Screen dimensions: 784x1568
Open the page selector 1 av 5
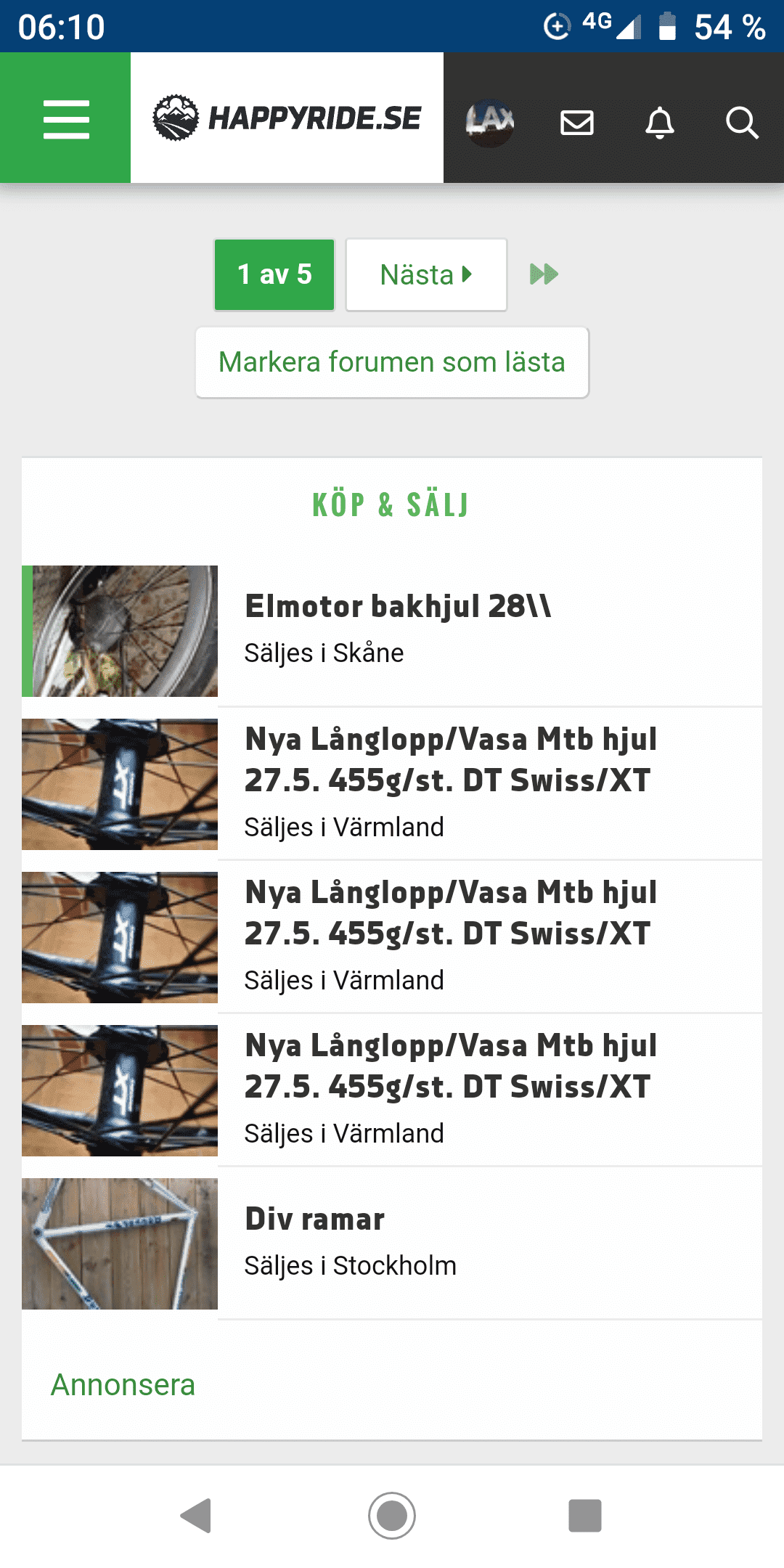click(274, 274)
